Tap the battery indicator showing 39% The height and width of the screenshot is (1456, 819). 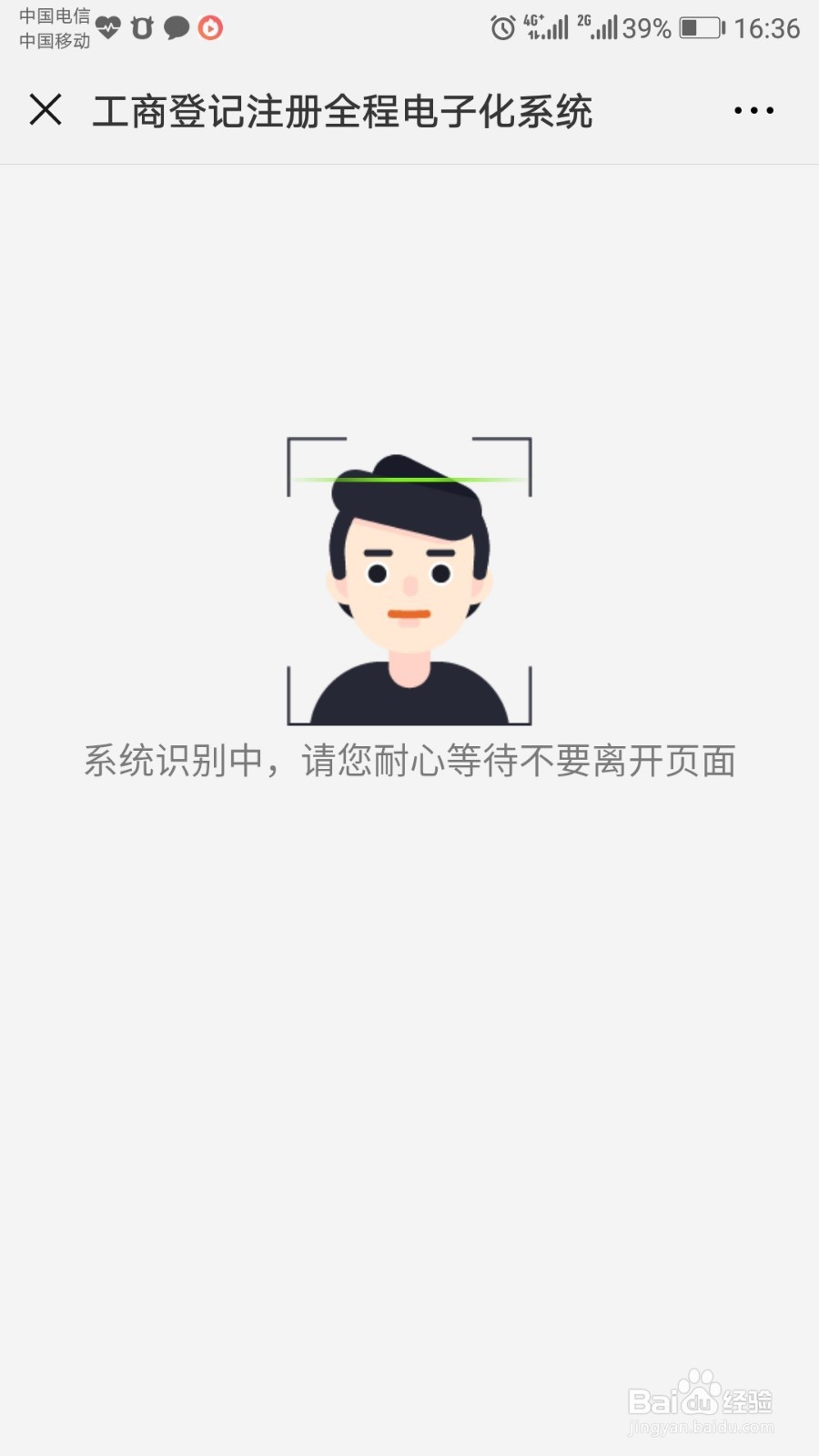[701, 28]
